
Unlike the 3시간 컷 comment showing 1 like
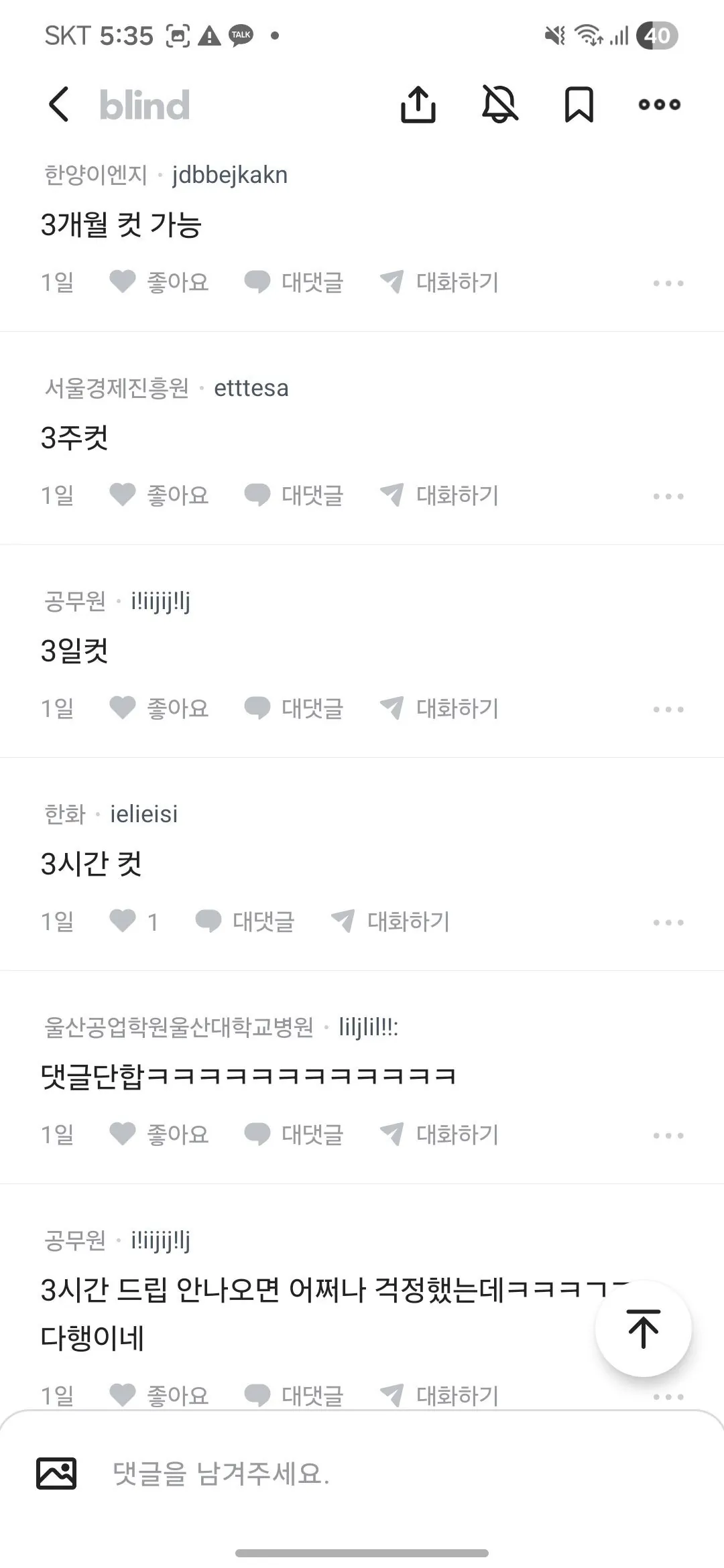pos(123,921)
